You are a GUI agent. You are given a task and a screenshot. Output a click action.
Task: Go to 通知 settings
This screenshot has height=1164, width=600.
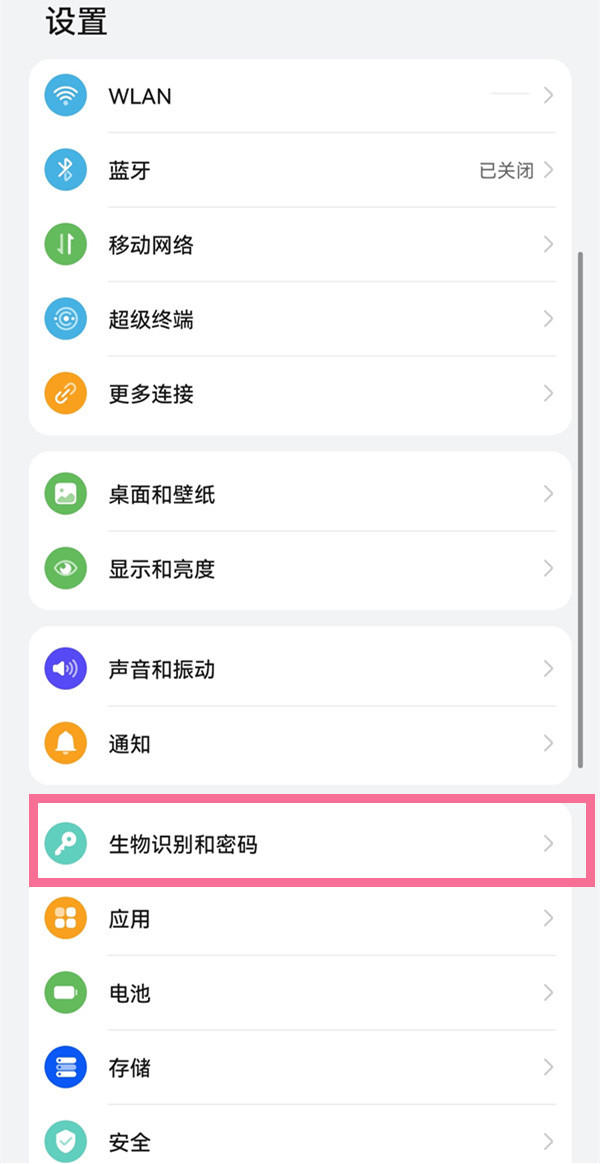(x=300, y=743)
